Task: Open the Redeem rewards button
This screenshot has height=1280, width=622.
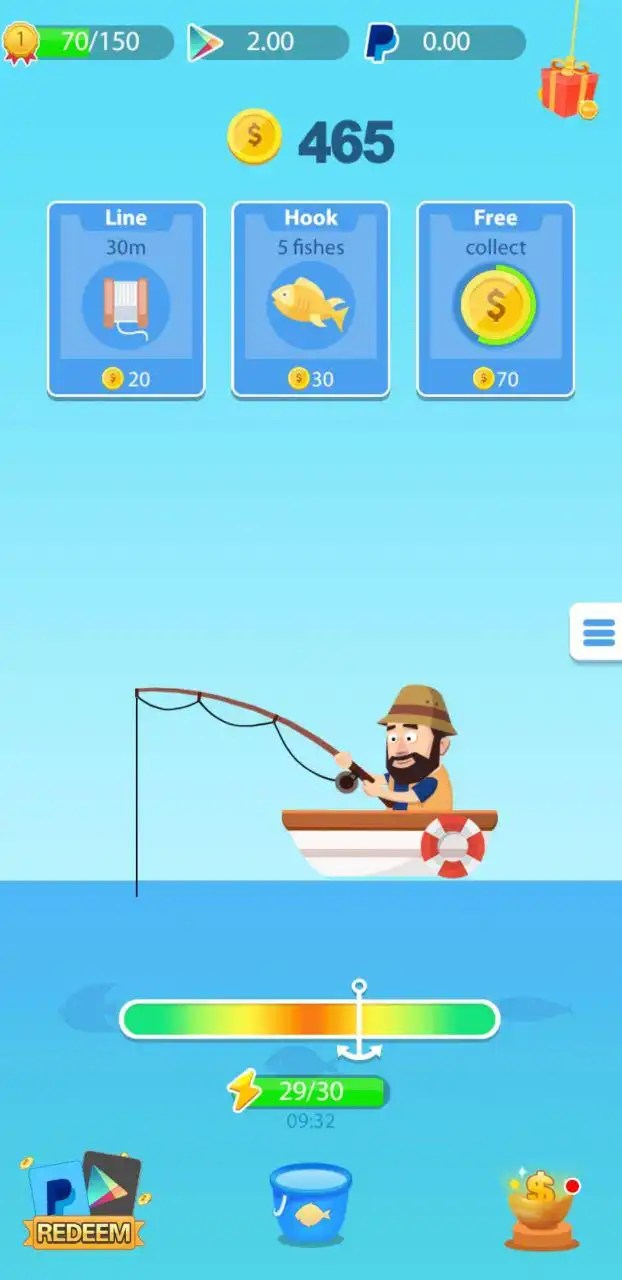Action: coord(83,1202)
